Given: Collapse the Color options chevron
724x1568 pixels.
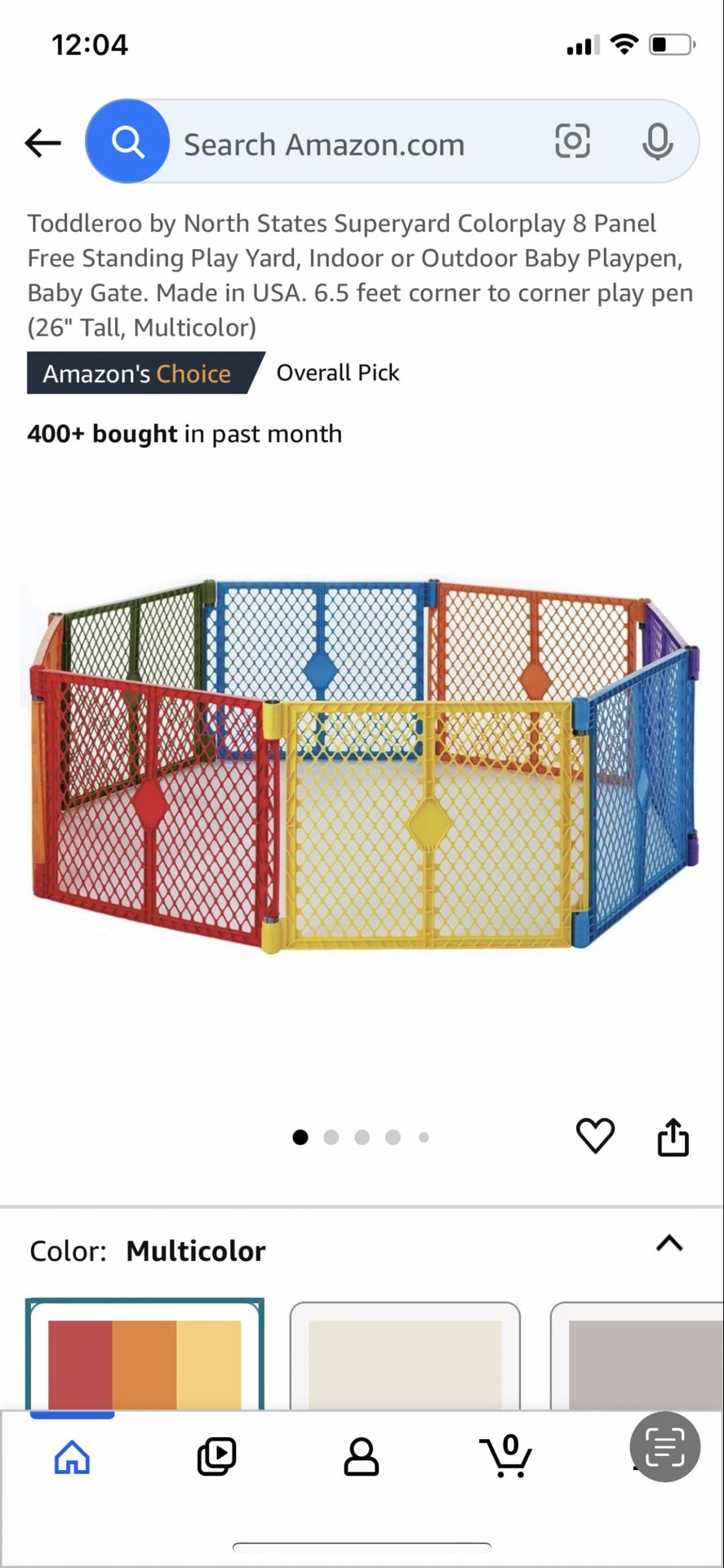Looking at the screenshot, I should [x=669, y=1244].
